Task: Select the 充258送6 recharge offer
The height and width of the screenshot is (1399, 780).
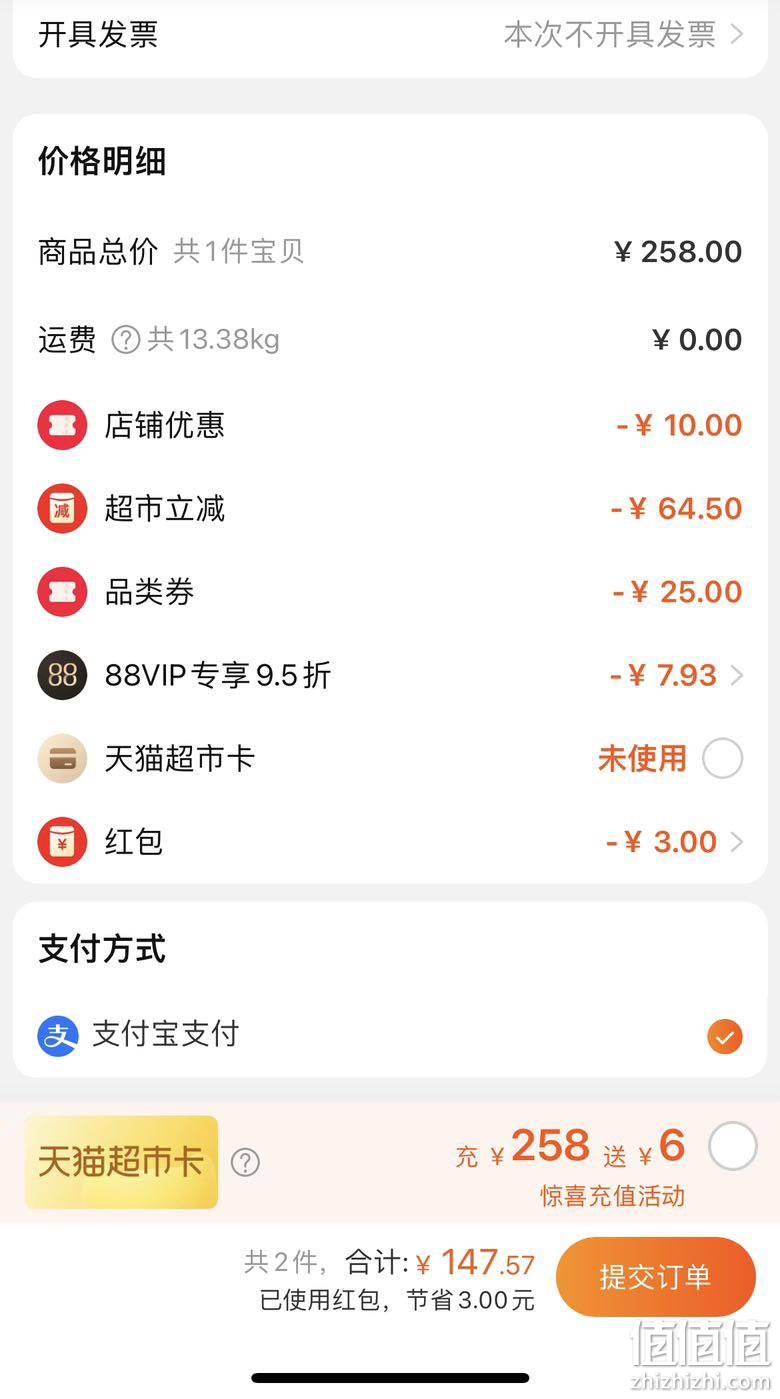Action: (733, 1146)
